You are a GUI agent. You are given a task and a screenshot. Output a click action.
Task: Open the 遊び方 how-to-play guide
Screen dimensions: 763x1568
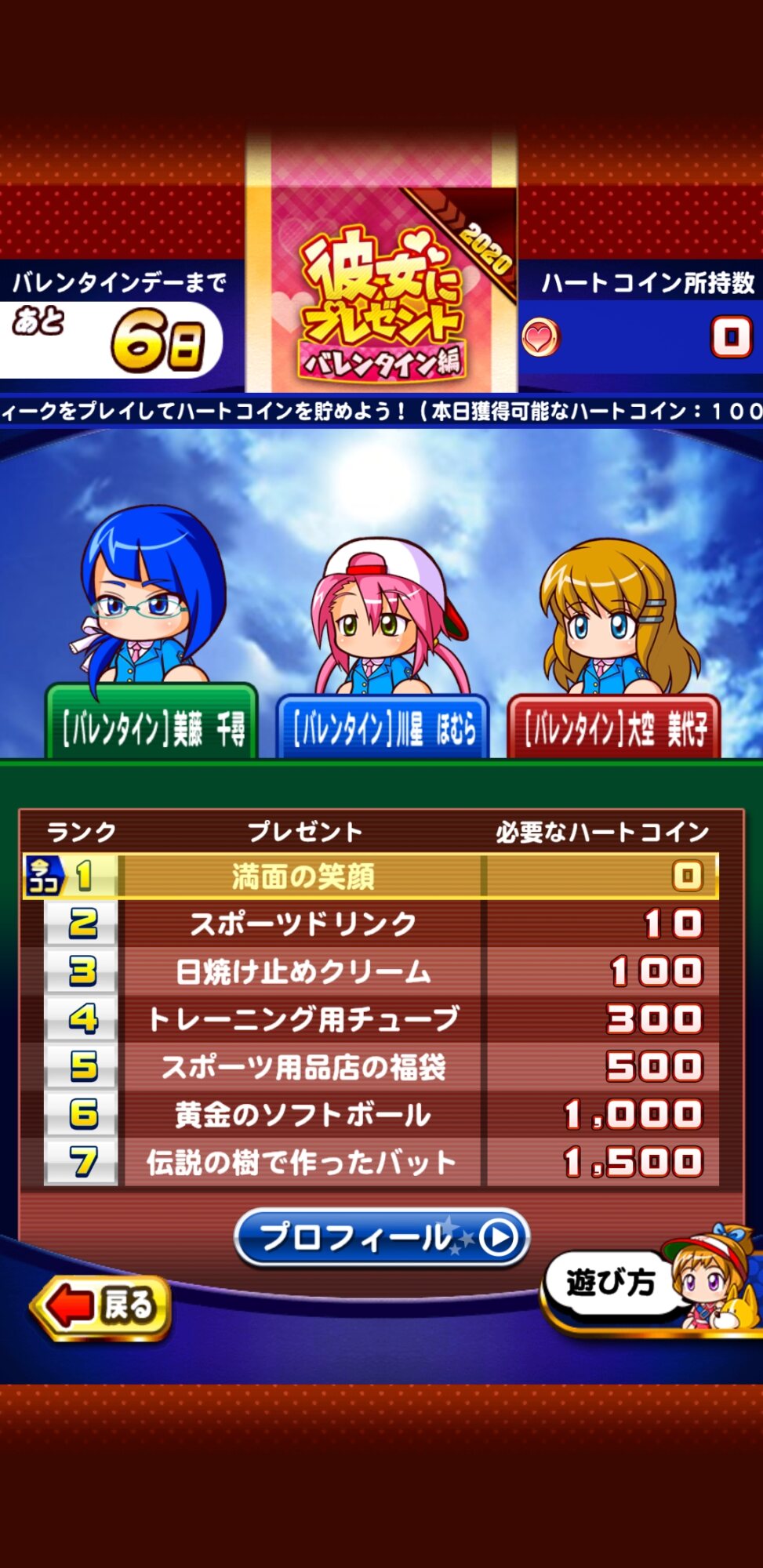[x=611, y=1283]
